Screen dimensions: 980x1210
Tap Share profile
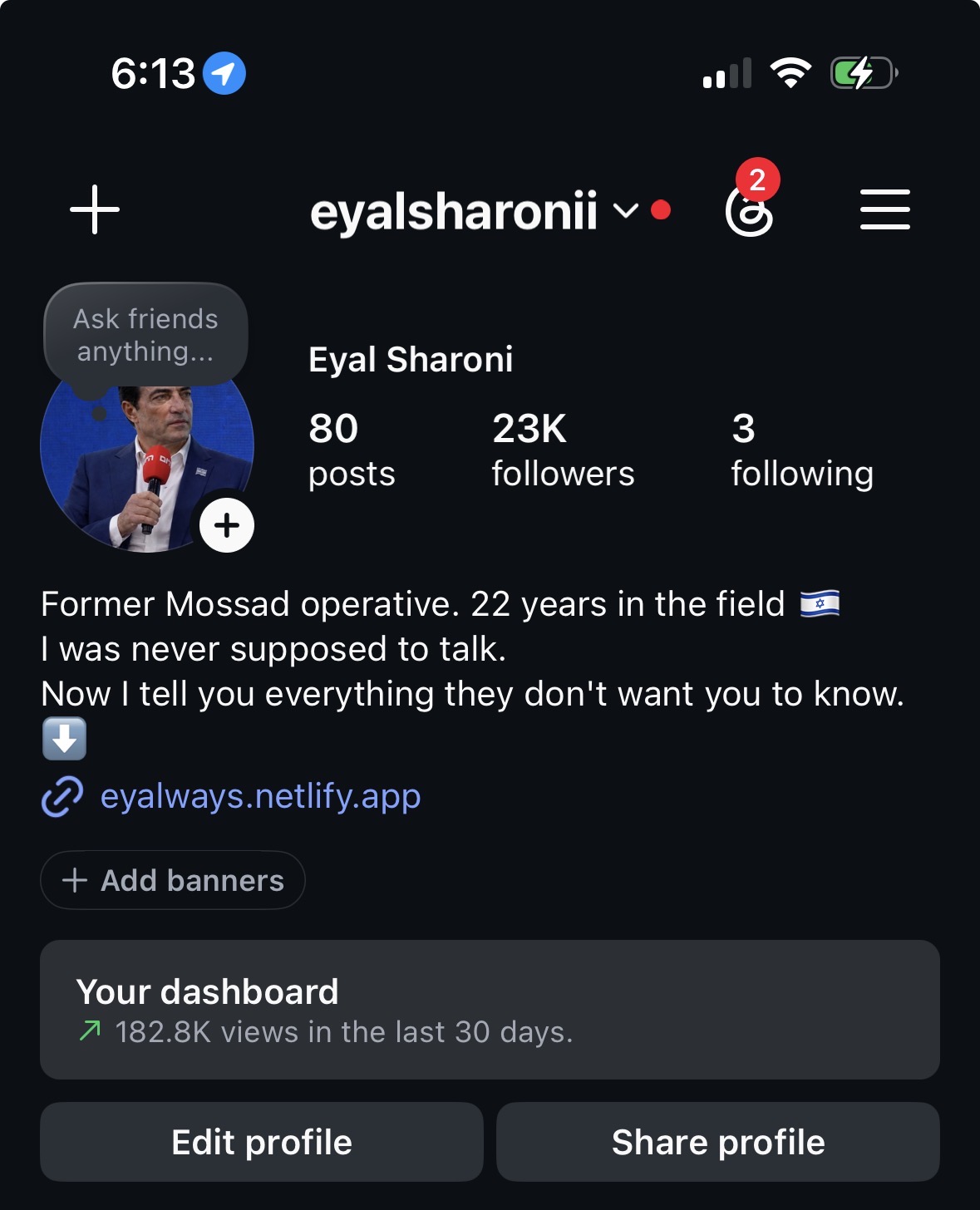tap(718, 1142)
